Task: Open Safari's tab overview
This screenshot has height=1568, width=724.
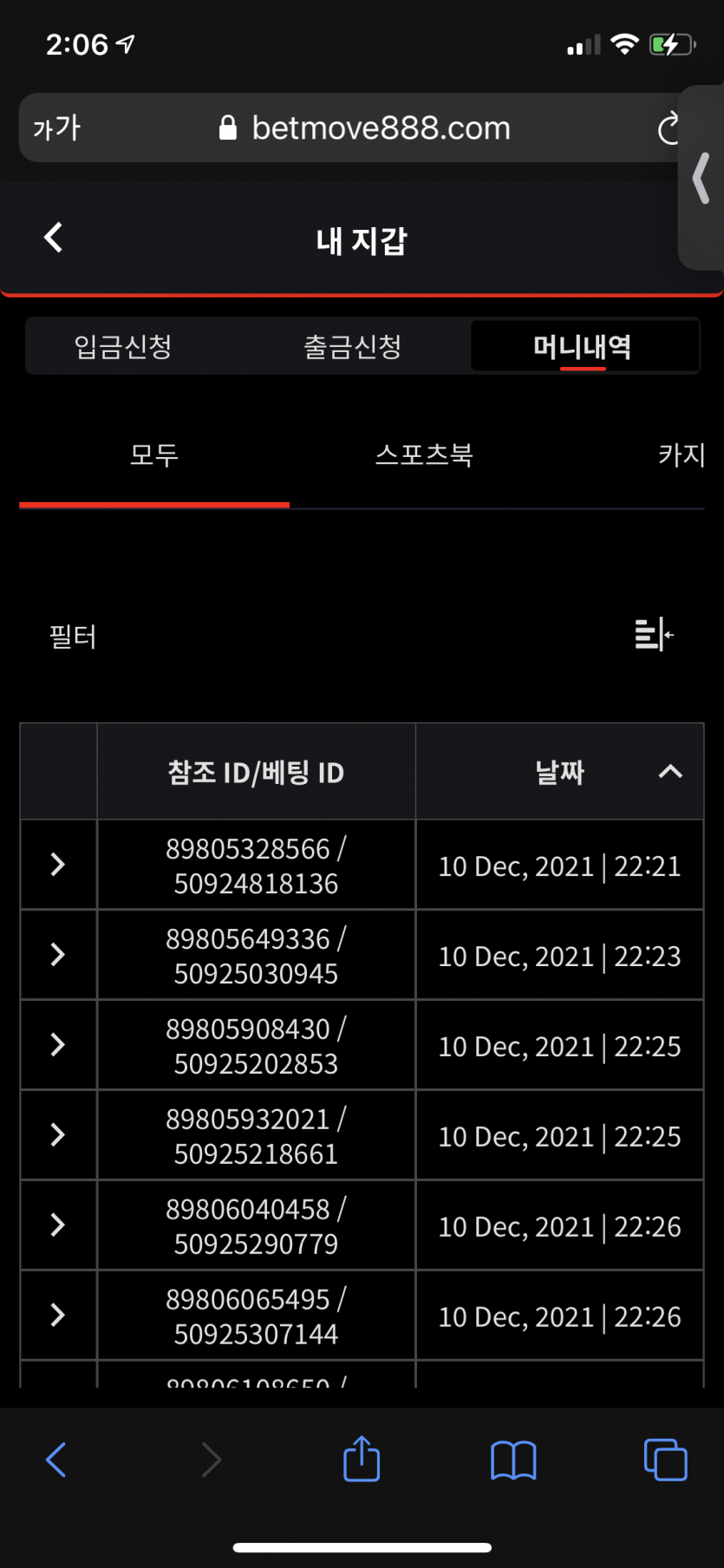Action: coord(665,1460)
